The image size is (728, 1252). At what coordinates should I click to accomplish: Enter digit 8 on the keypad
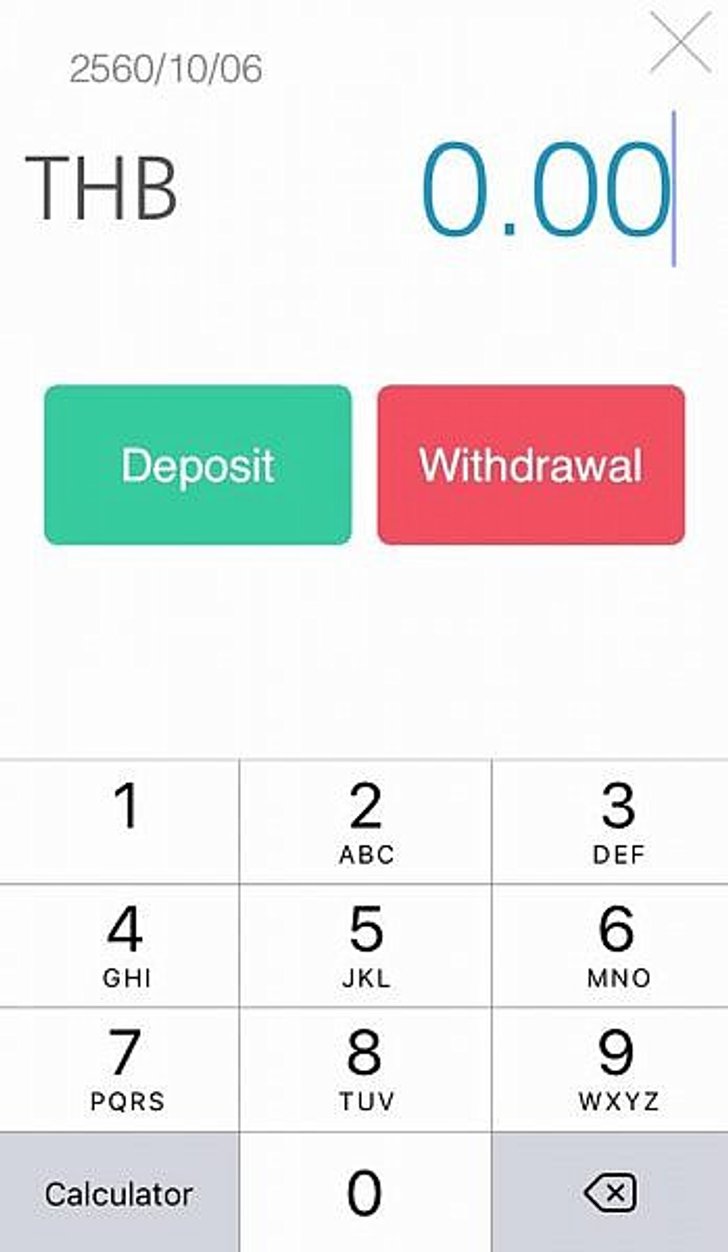pos(366,1069)
